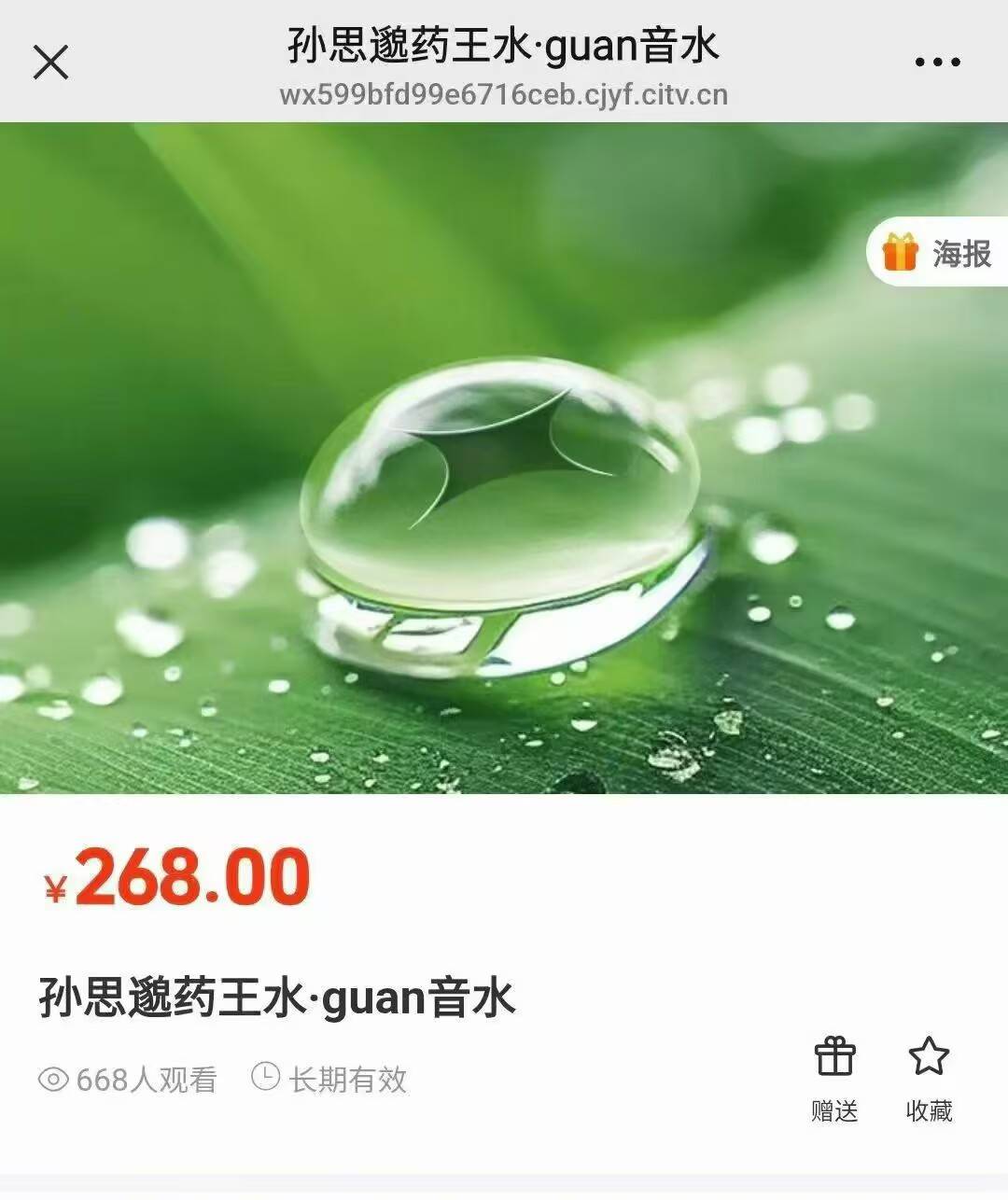Image resolution: width=1008 pixels, height=1200 pixels.
Task: Tap 赠送 to gift this product
Action: point(834,1078)
